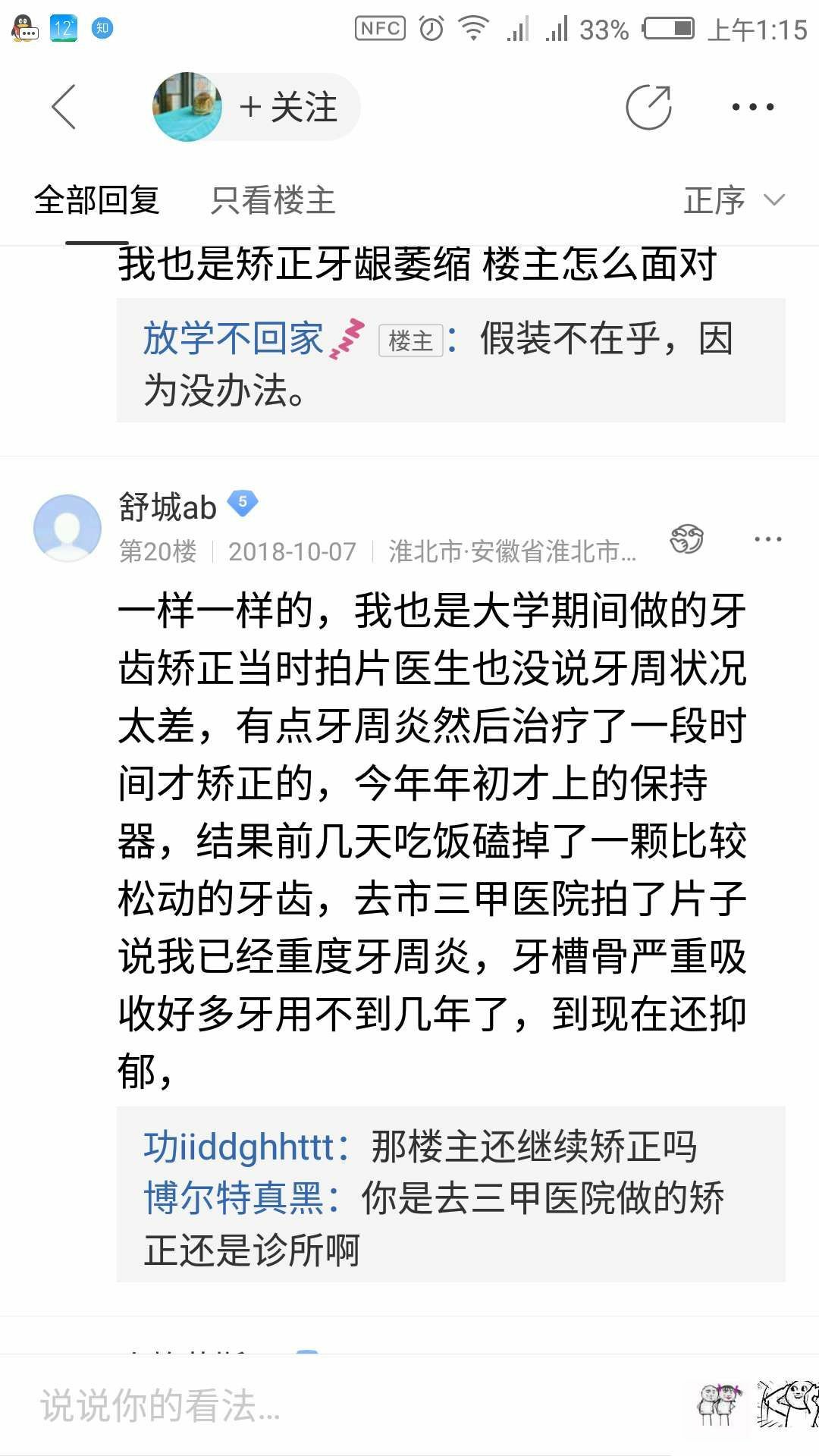Tap the +关注 follow button
The width and height of the screenshot is (819, 1456).
[289, 107]
